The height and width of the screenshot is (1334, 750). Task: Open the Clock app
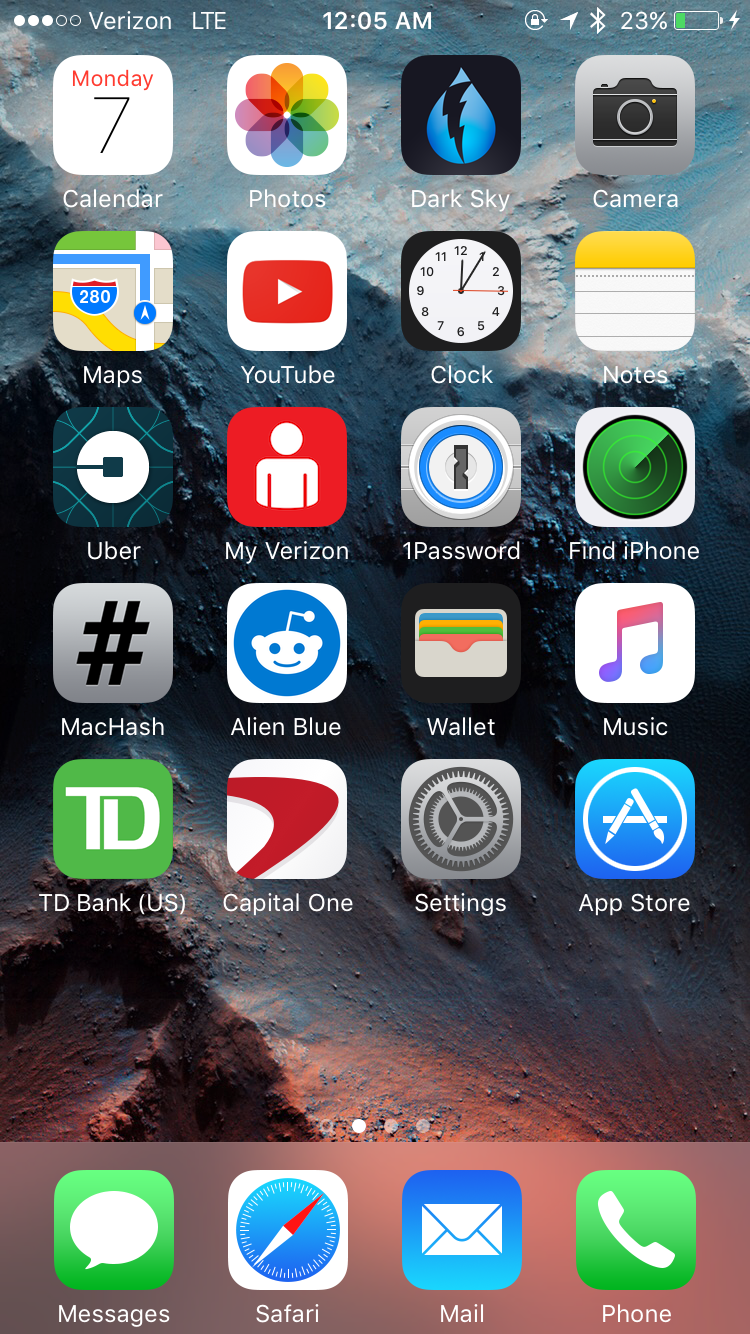pos(461,291)
